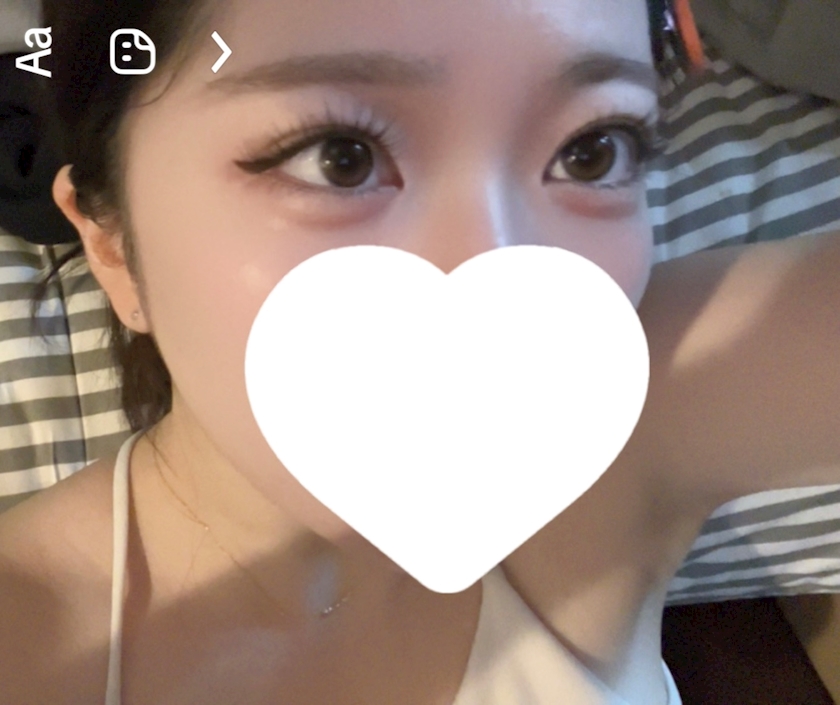
Task: Open the Aa text tool
Action: point(35,52)
